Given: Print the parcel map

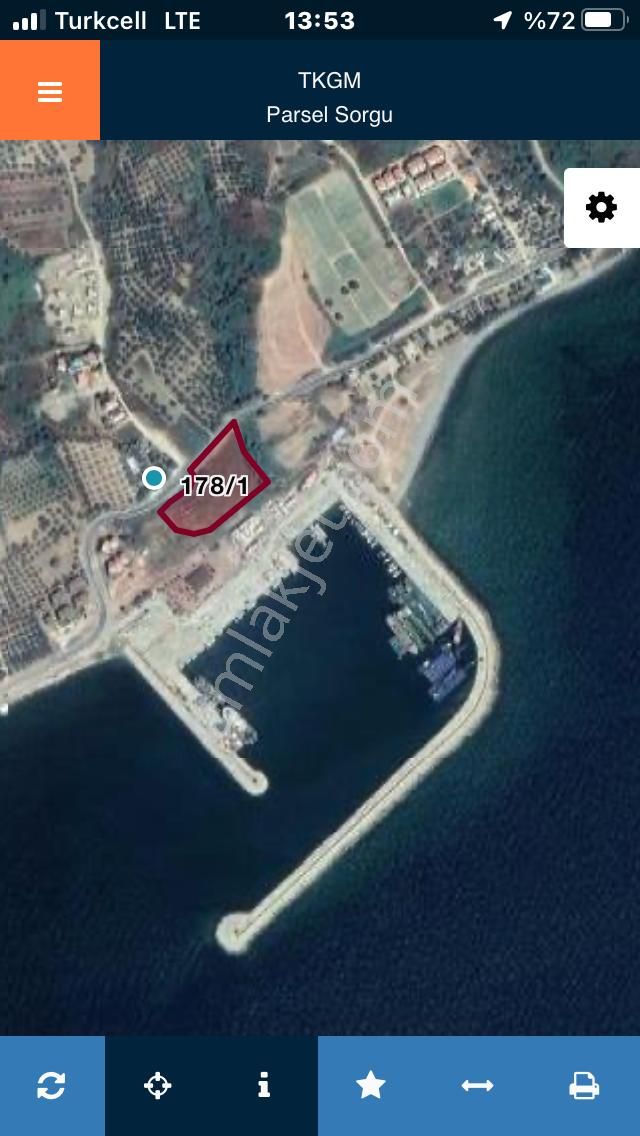Looking at the screenshot, I should [x=584, y=1085].
